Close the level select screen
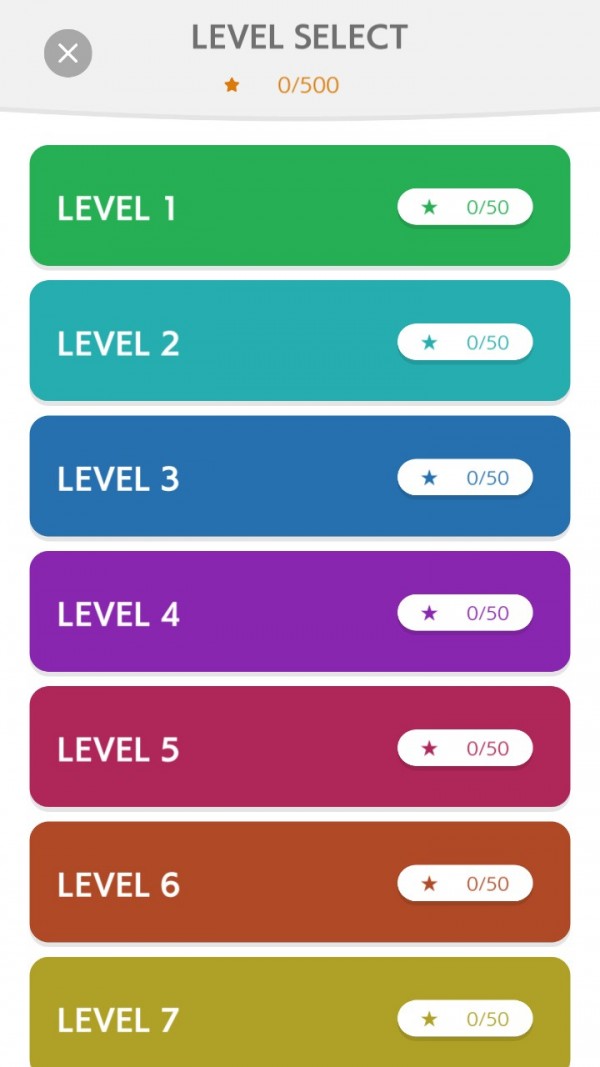This screenshot has width=600, height=1067. tap(68, 53)
